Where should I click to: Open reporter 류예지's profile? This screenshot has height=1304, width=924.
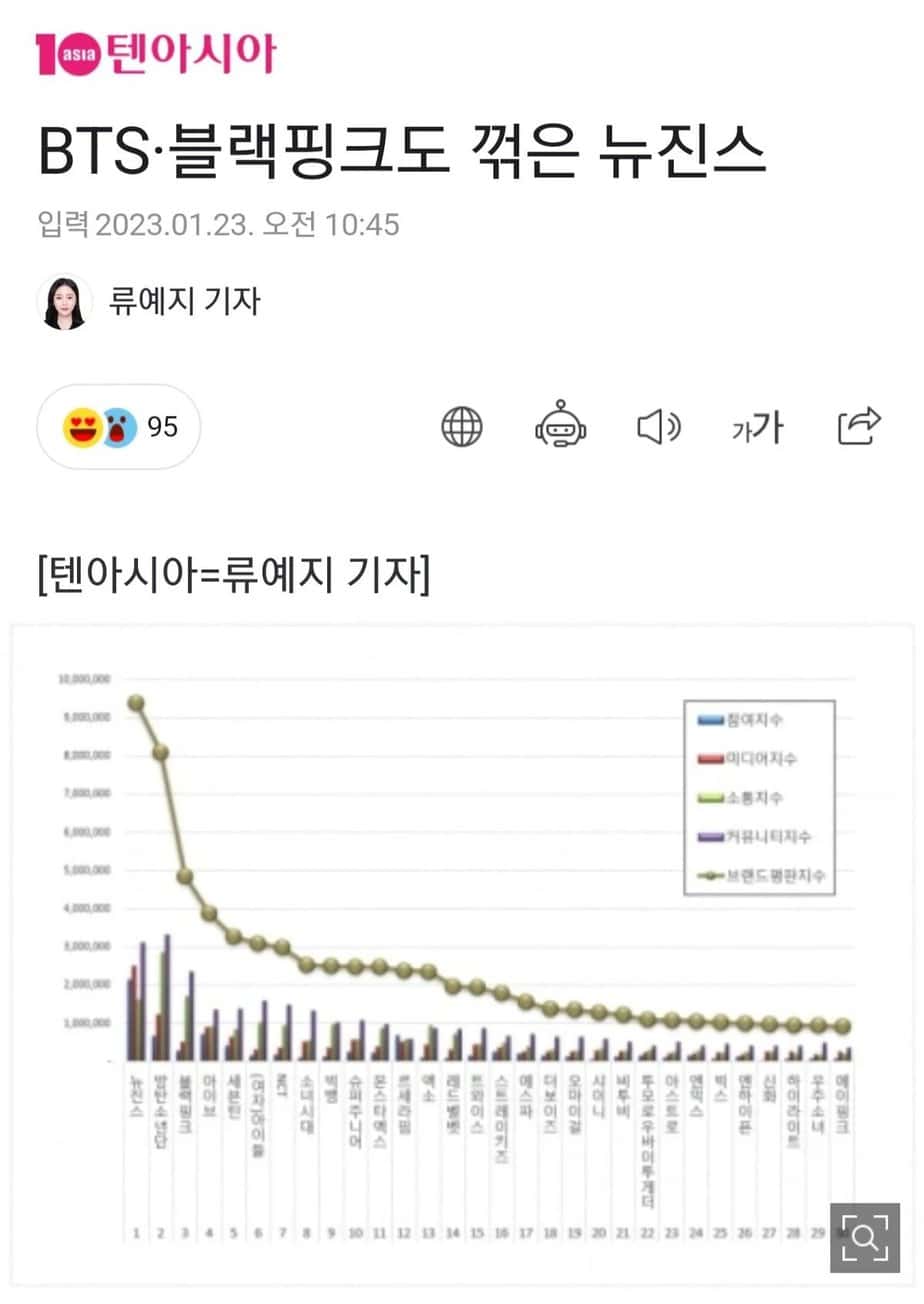click(150, 300)
